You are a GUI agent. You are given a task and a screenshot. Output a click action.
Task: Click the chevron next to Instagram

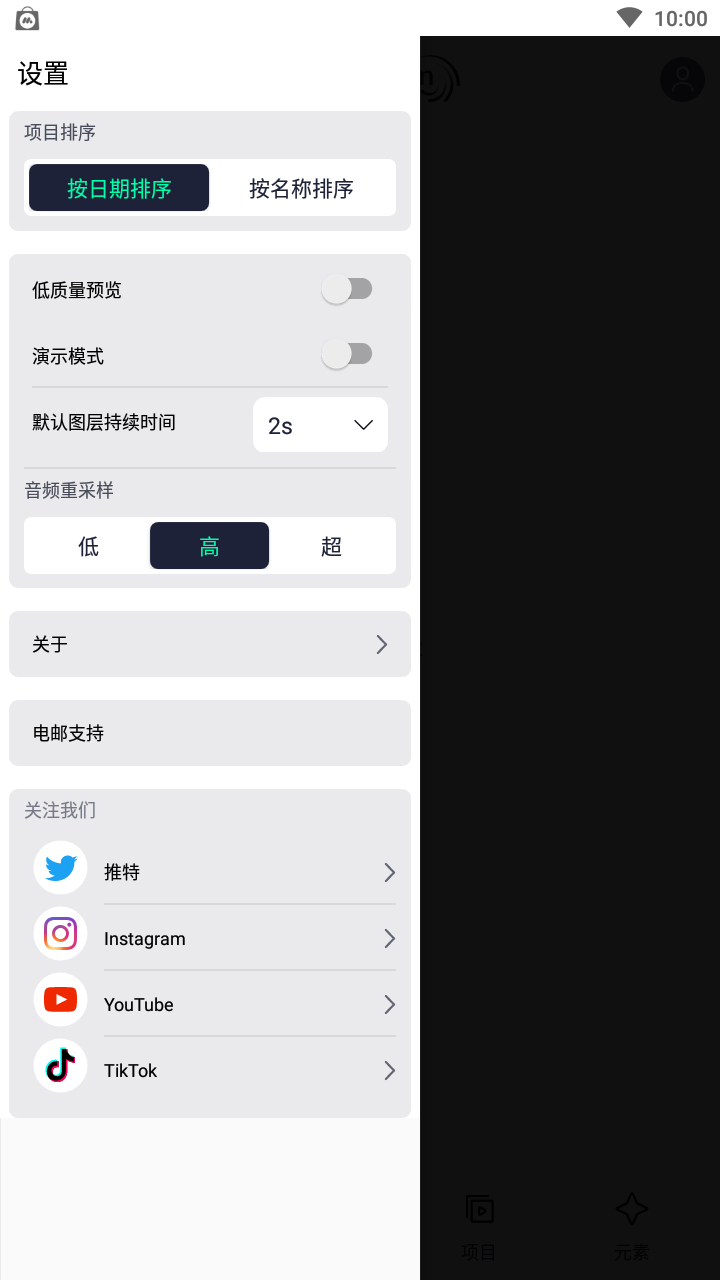tap(389, 938)
